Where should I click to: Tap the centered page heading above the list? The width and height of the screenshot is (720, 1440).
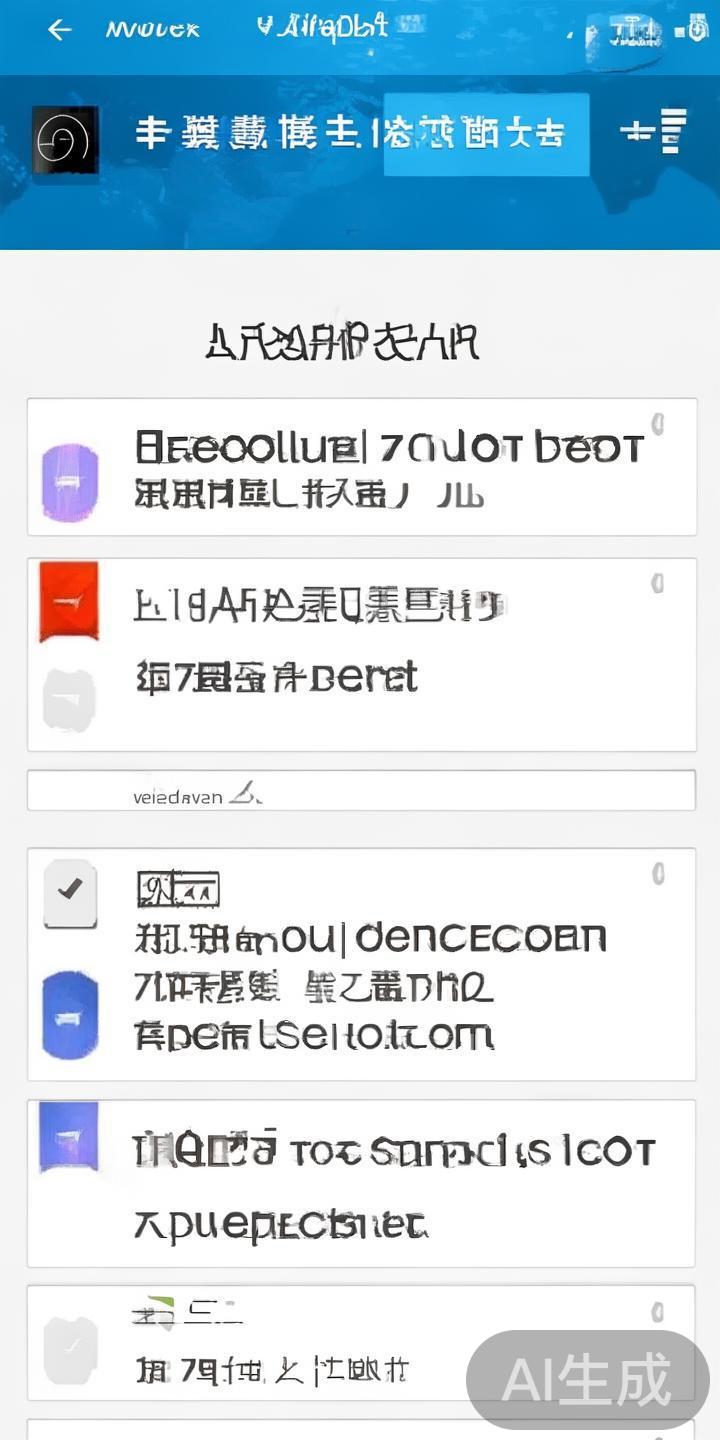point(345,343)
